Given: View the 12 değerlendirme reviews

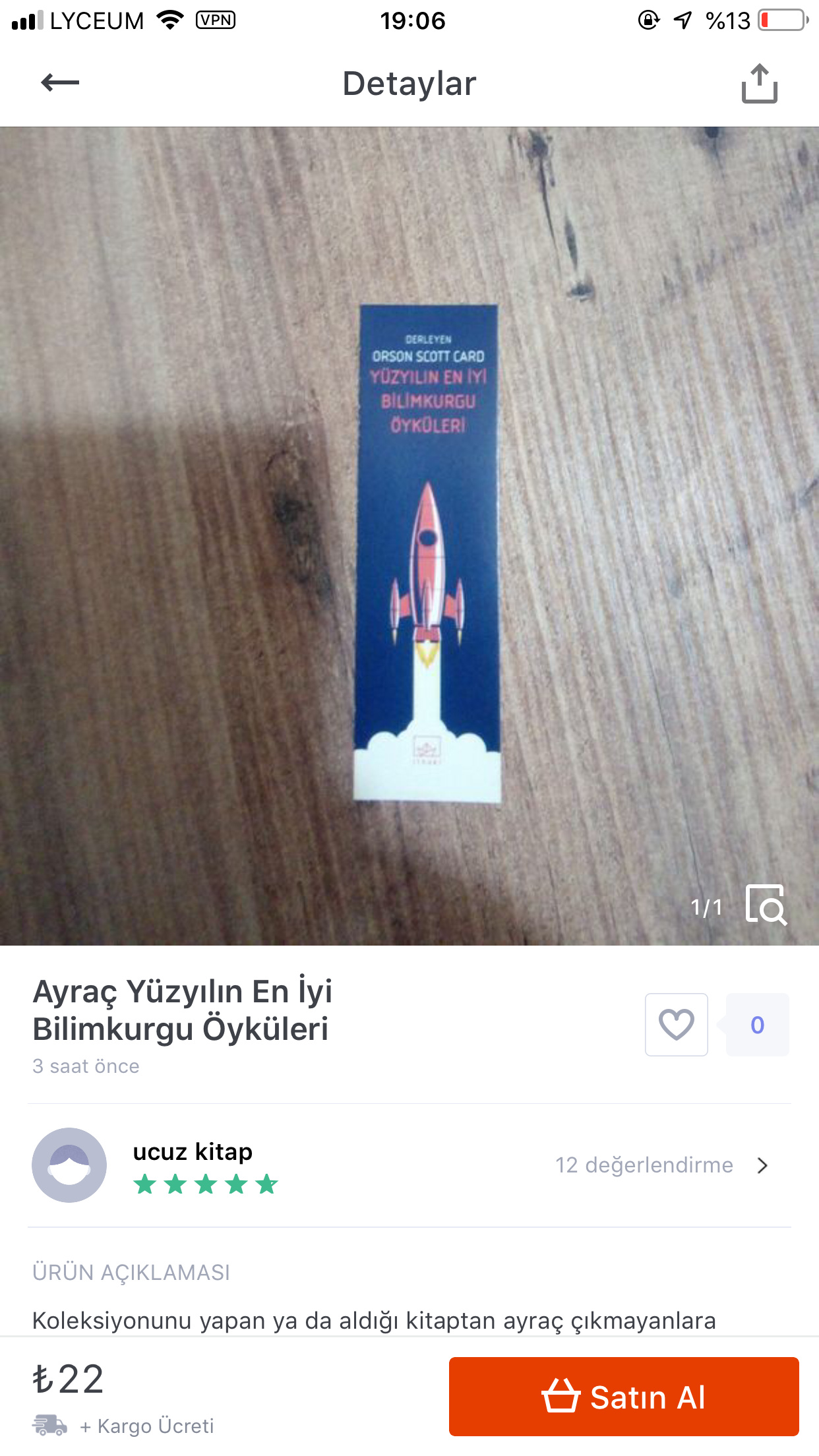Looking at the screenshot, I should click(662, 1165).
